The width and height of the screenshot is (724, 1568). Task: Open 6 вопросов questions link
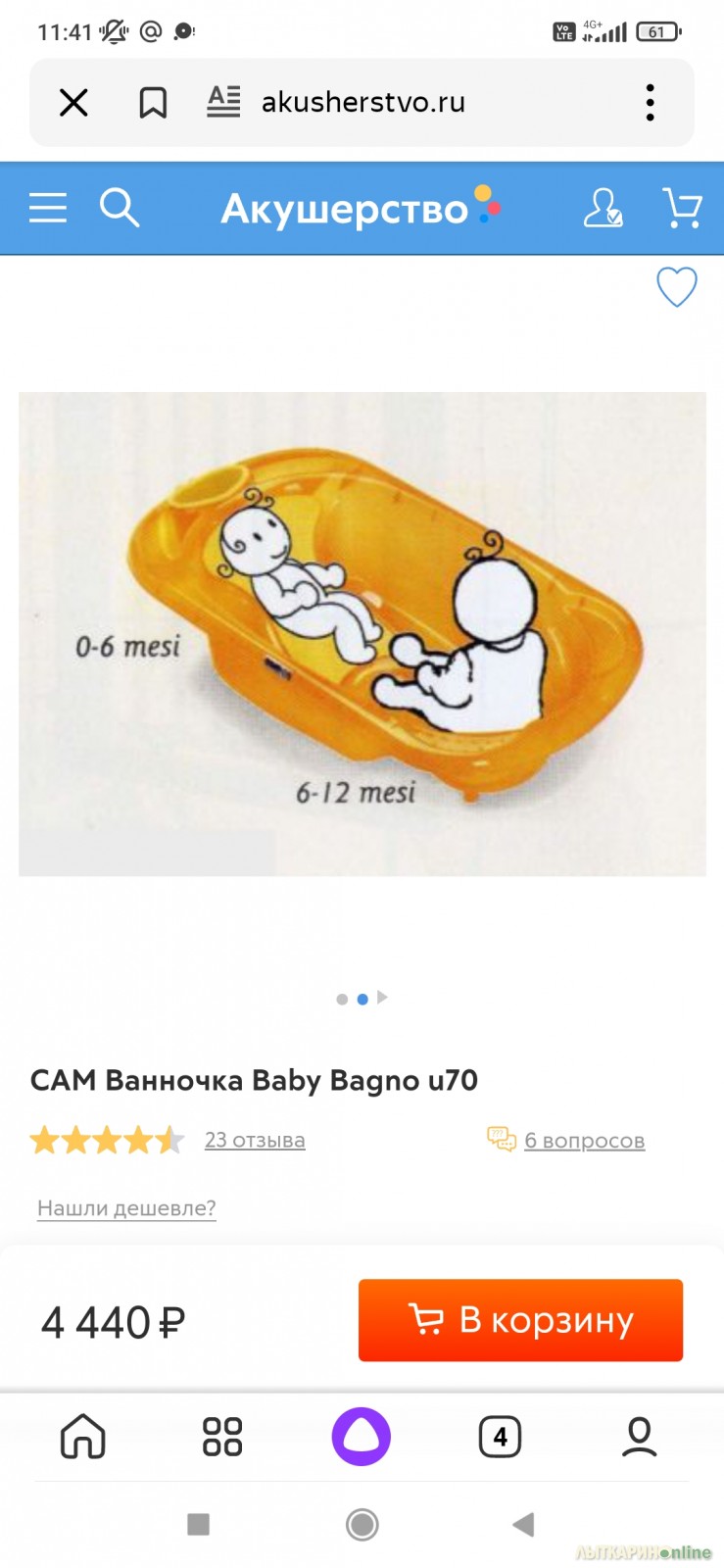(x=584, y=1140)
